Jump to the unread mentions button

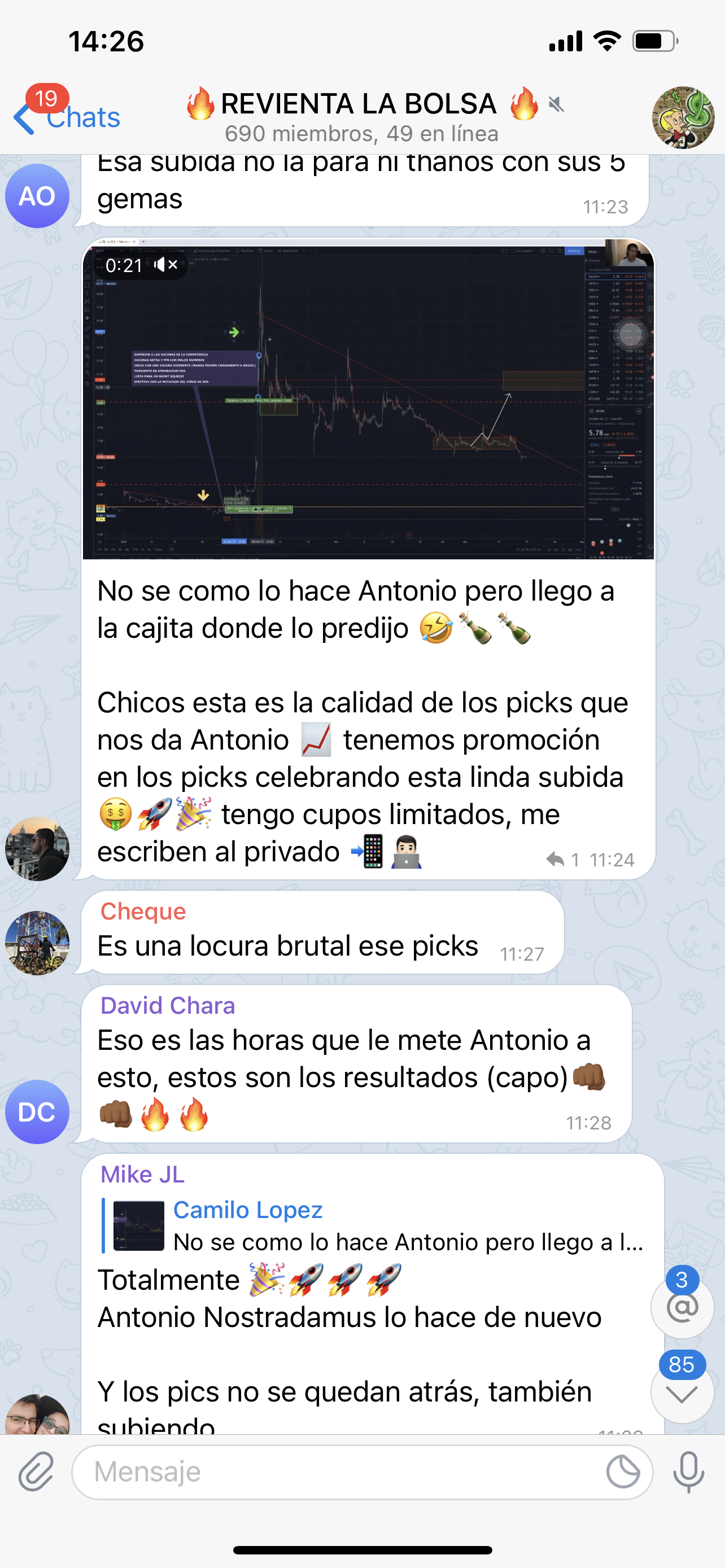pos(682,1306)
